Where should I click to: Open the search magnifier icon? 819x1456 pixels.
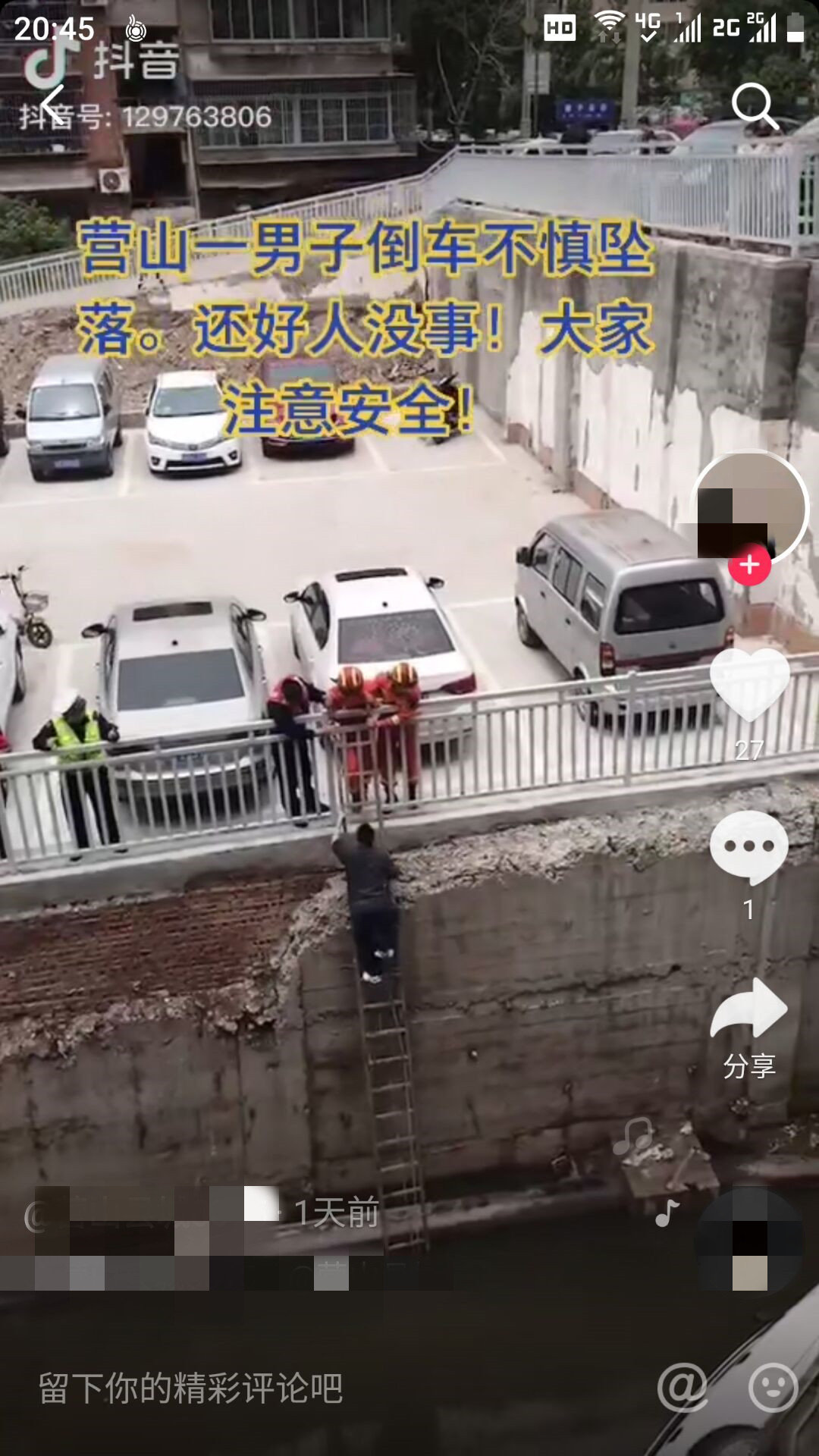tap(755, 106)
